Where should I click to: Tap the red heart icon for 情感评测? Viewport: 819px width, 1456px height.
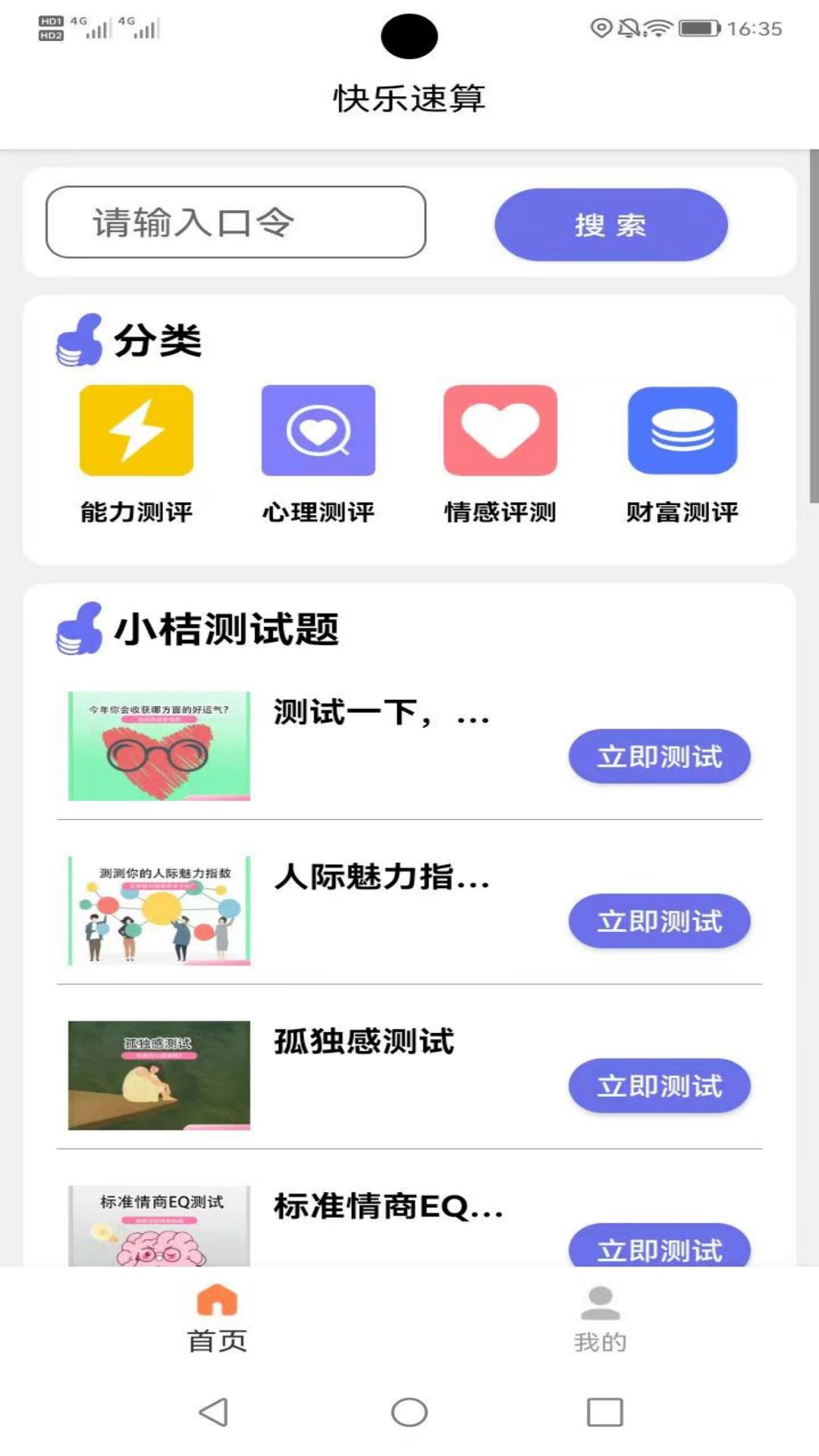[500, 430]
